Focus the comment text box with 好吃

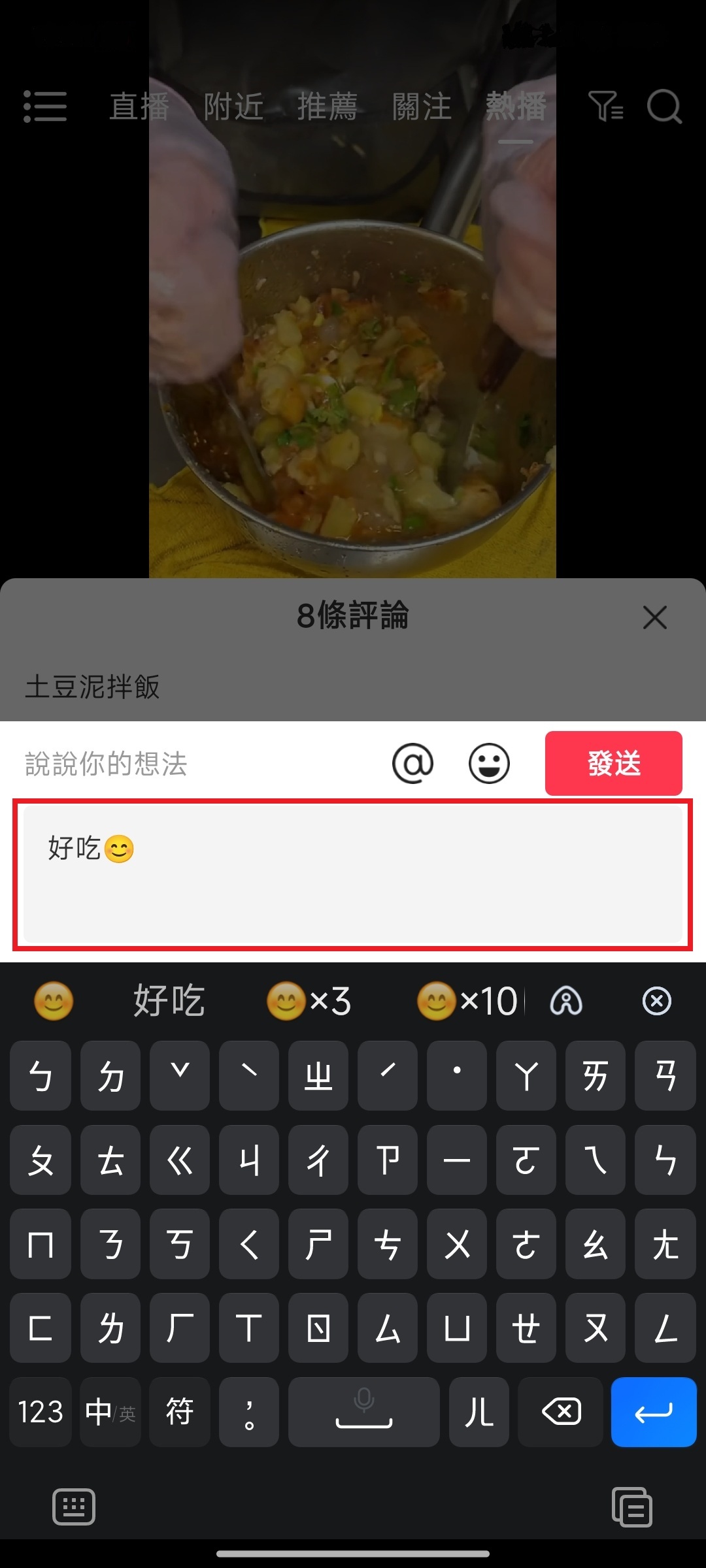(x=353, y=874)
